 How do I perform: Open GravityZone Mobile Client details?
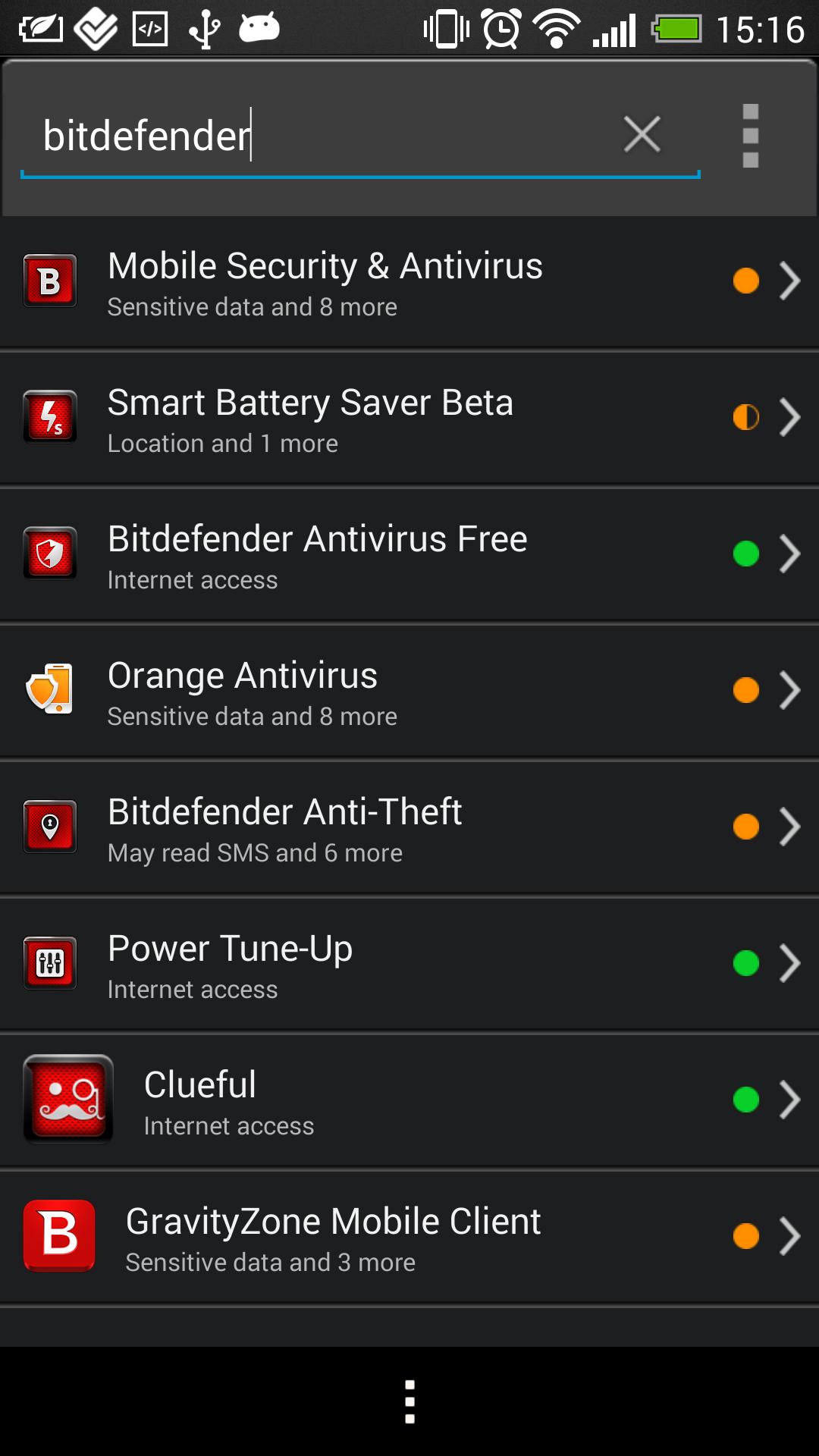409,1238
